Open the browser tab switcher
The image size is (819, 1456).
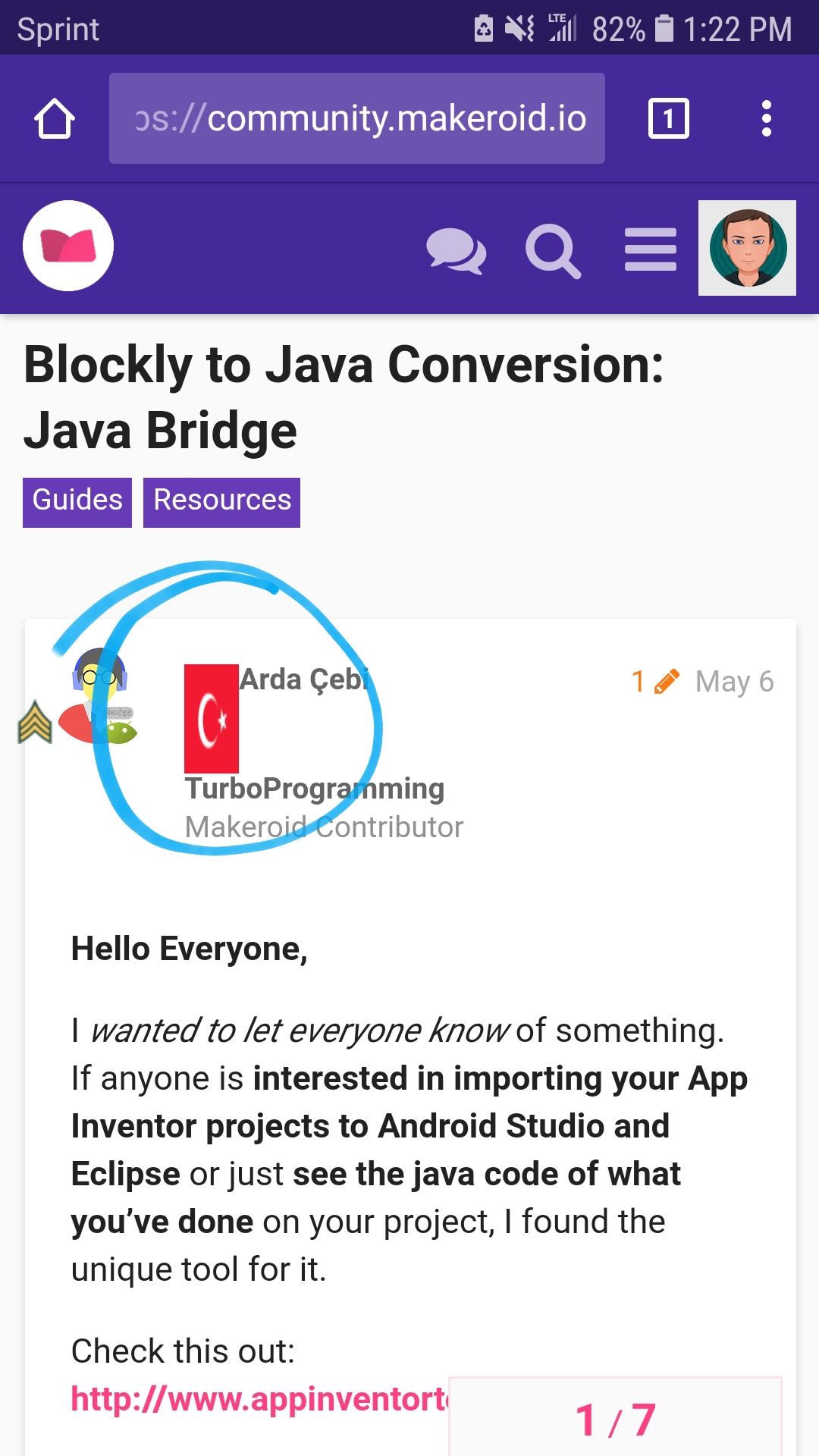click(668, 119)
